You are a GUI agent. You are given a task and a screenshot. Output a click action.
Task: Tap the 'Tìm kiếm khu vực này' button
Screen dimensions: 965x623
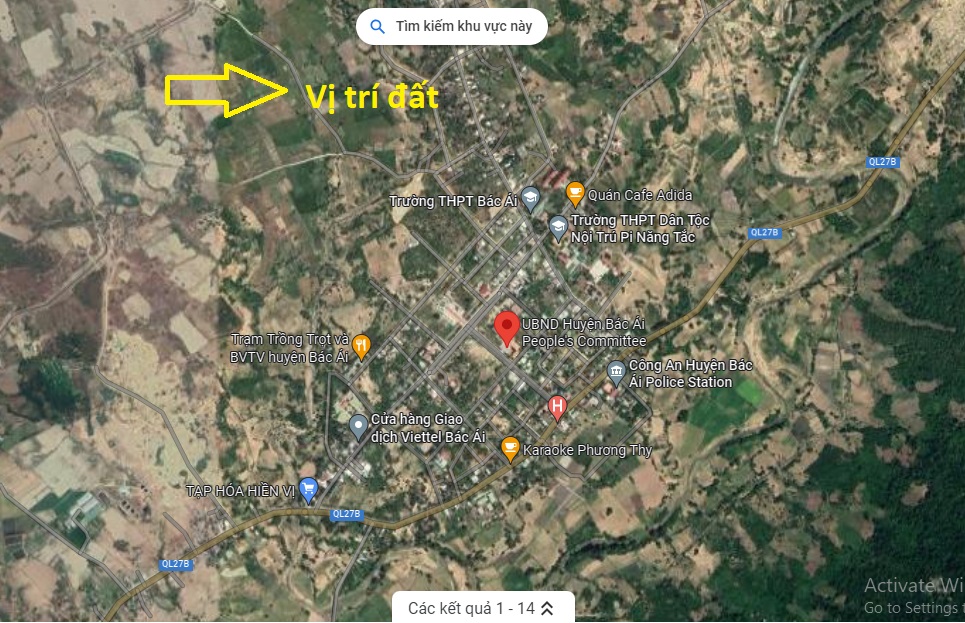[451, 27]
